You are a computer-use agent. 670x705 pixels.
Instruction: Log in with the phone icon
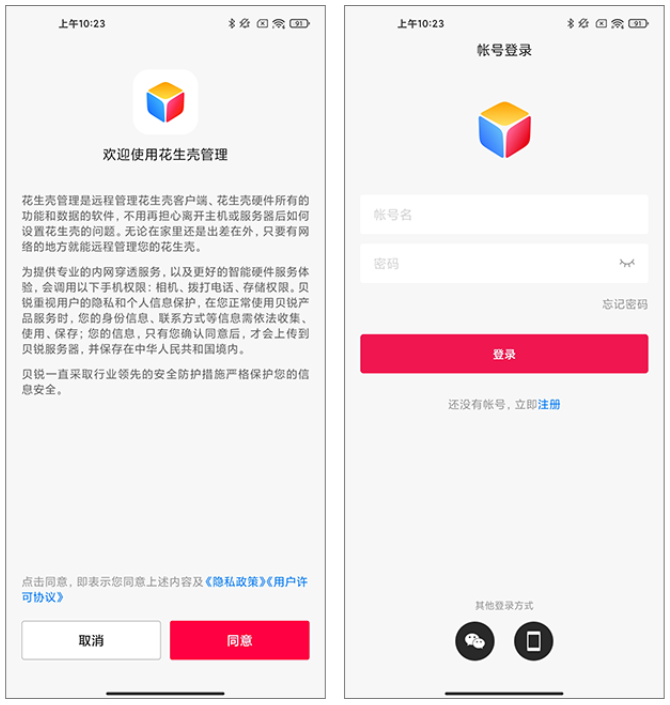pos(533,641)
